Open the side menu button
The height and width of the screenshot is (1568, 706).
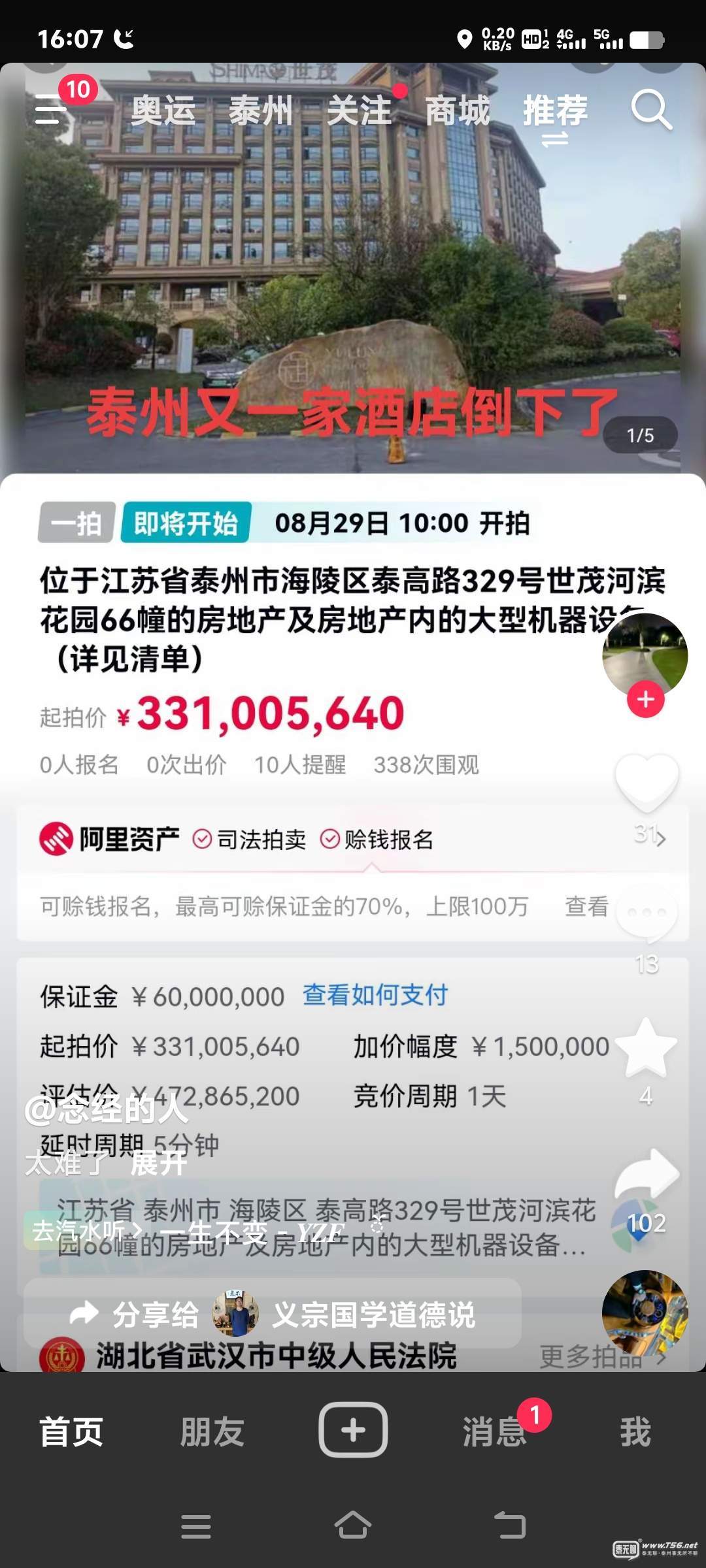coord(52,110)
